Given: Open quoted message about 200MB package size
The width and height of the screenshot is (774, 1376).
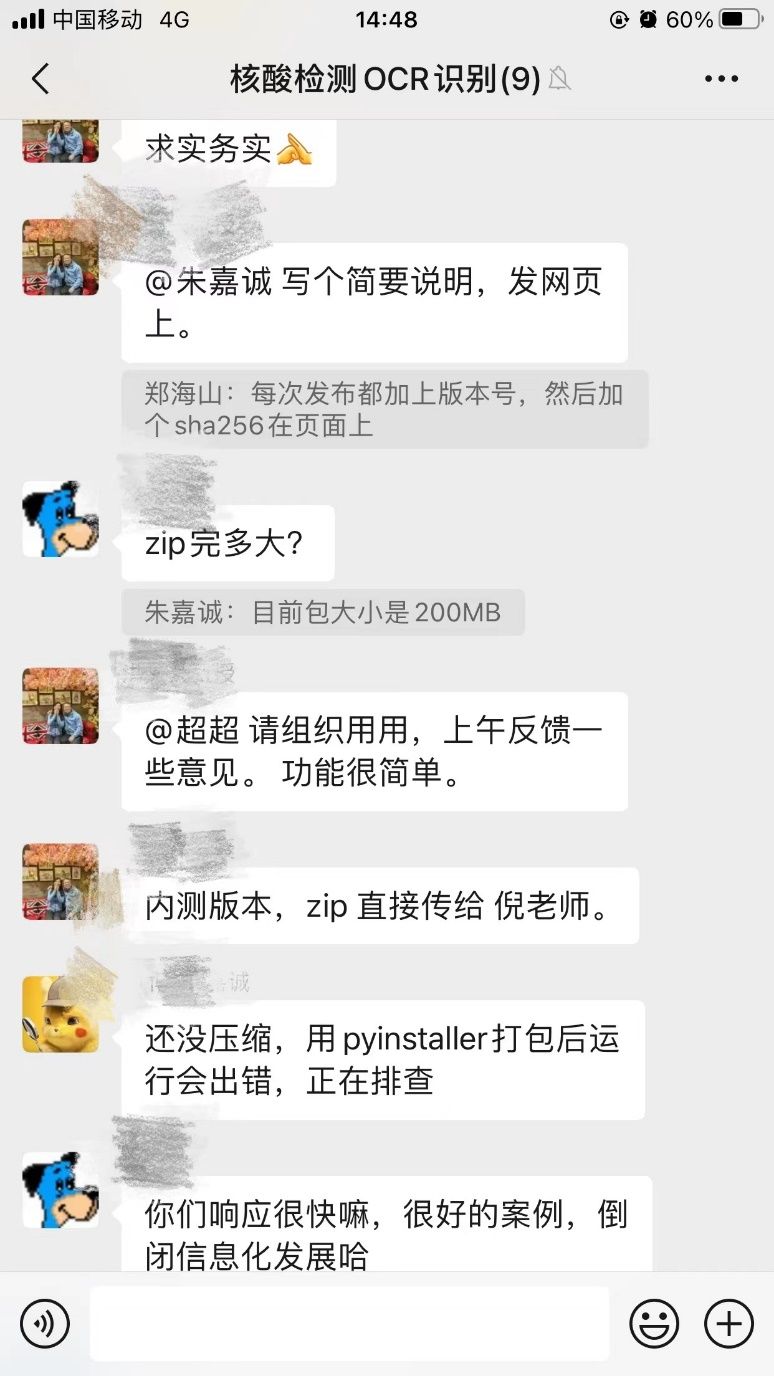Looking at the screenshot, I should pyautogui.click(x=322, y=612).
